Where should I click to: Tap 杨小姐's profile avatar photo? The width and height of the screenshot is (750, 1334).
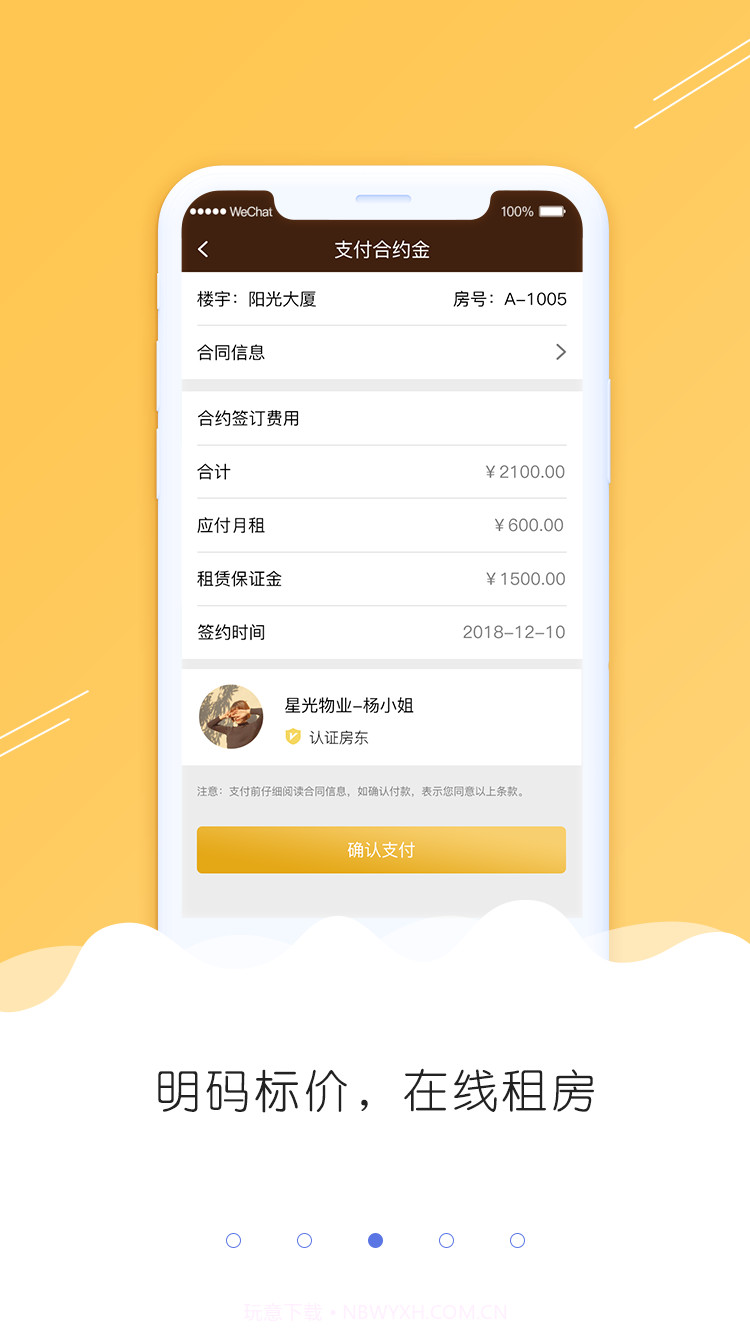(231, 717)
